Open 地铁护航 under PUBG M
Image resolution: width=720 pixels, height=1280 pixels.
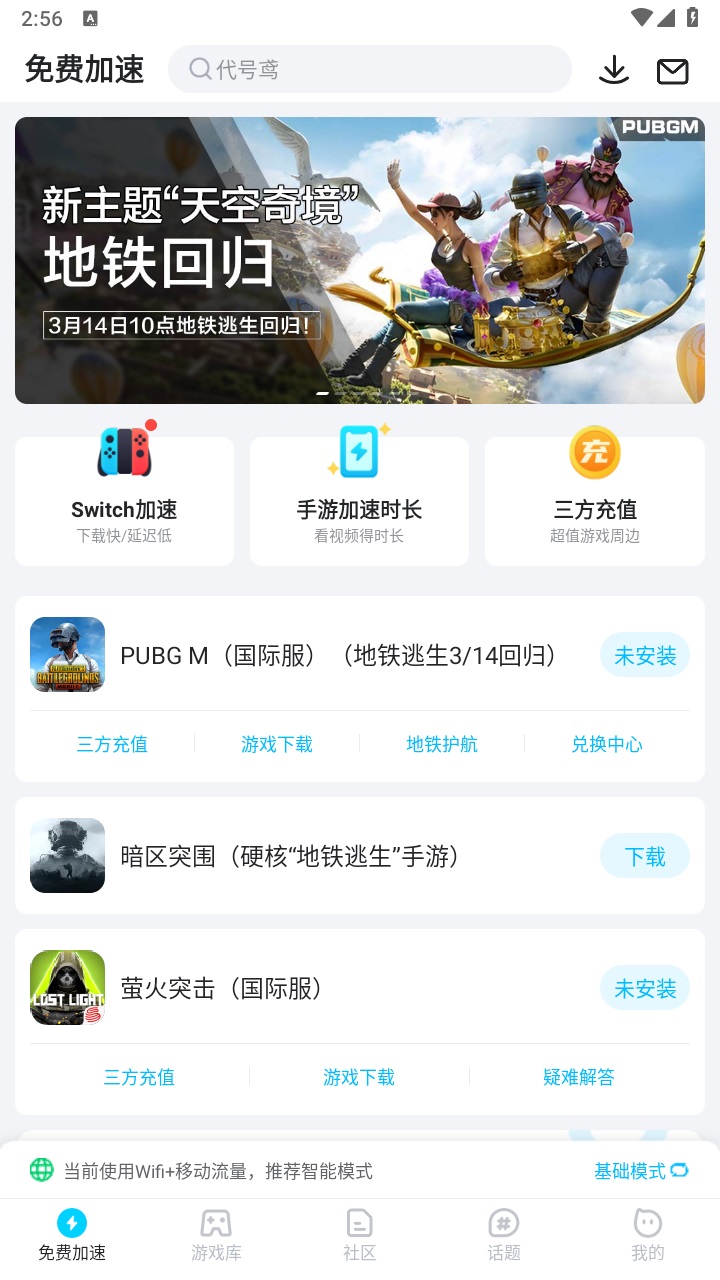[441, 743]
